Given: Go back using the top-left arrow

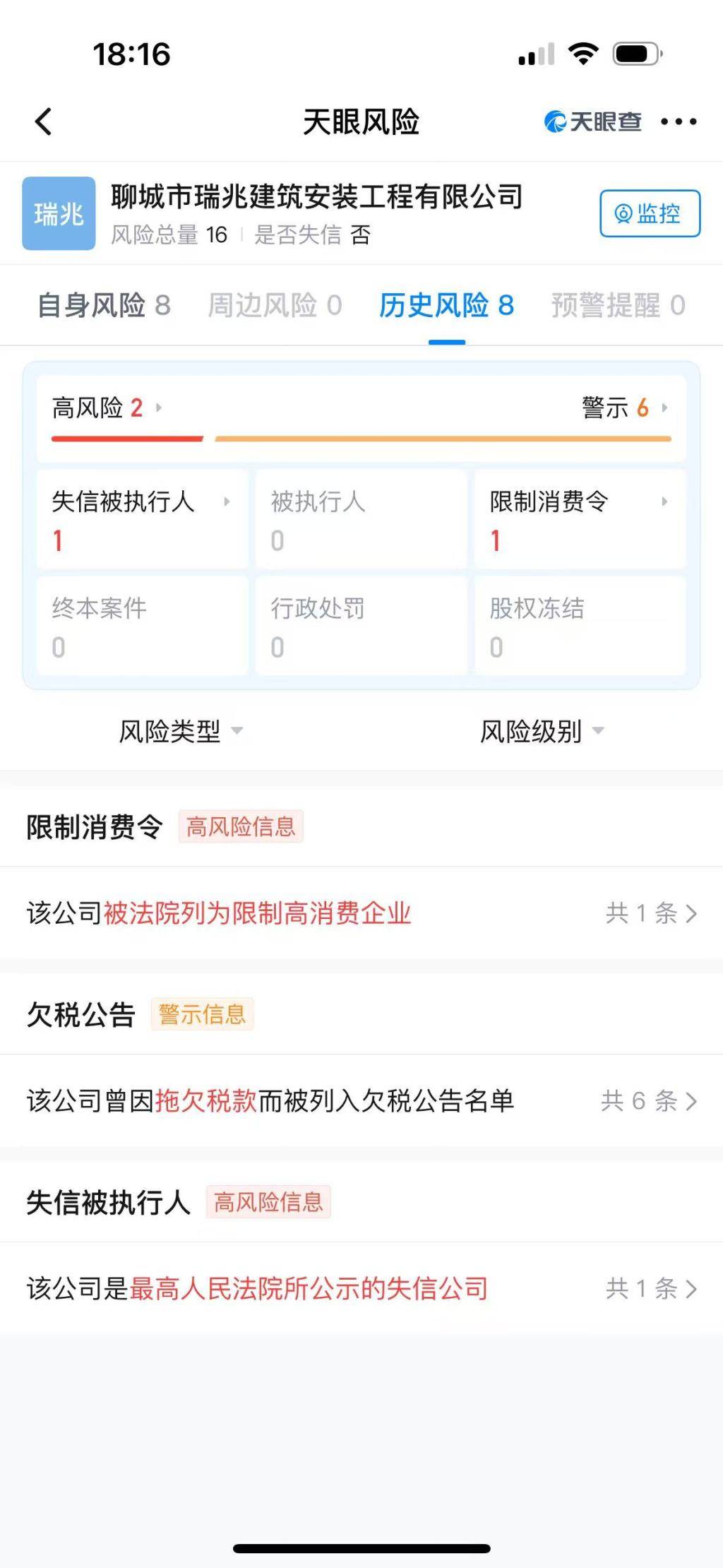Looking at the screenshot, I should coord(44,121).
